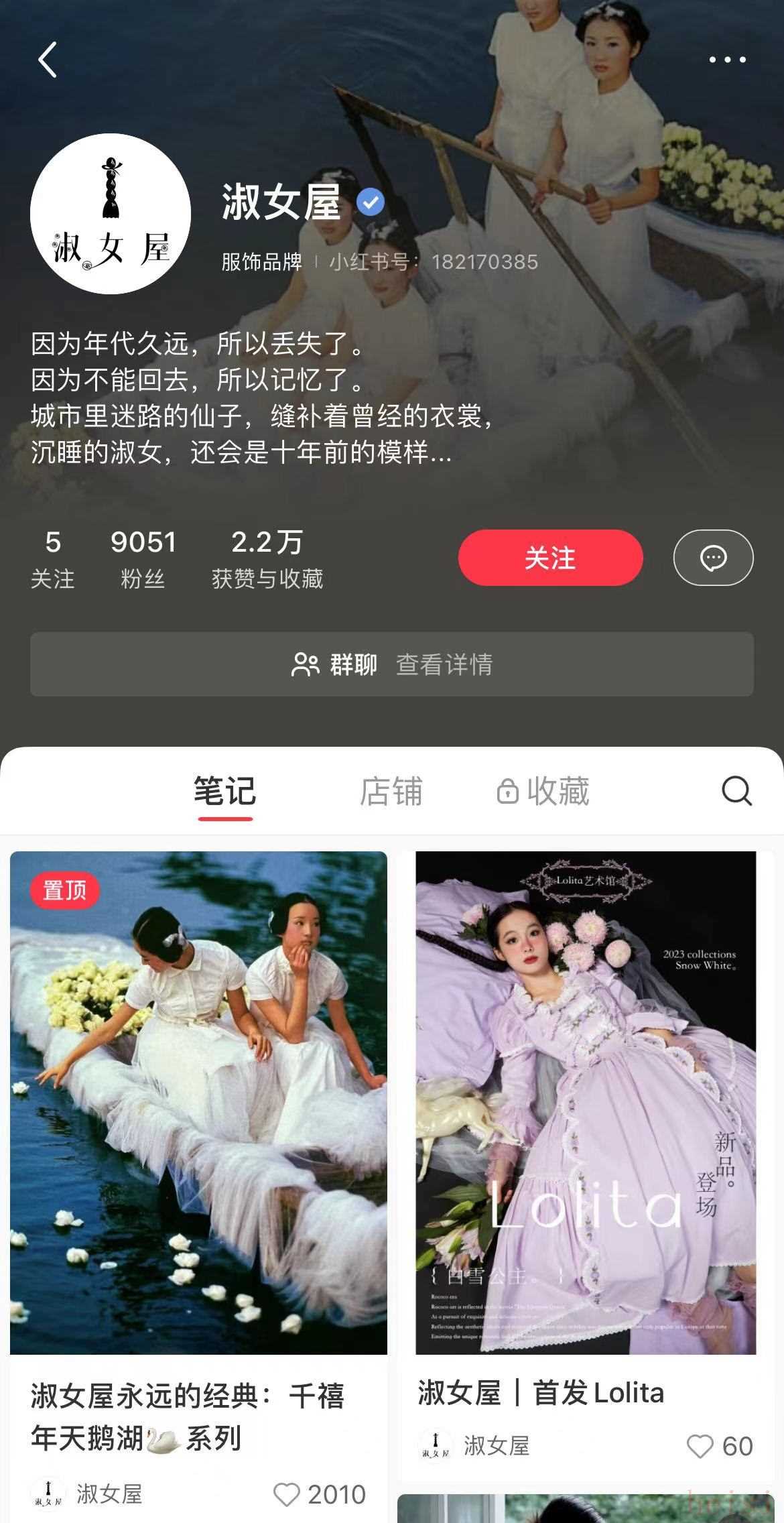The height and width of the screenshot is (1523, 784).
Task: Like the 首发 Lolita note
Action: click(700, 1446)
